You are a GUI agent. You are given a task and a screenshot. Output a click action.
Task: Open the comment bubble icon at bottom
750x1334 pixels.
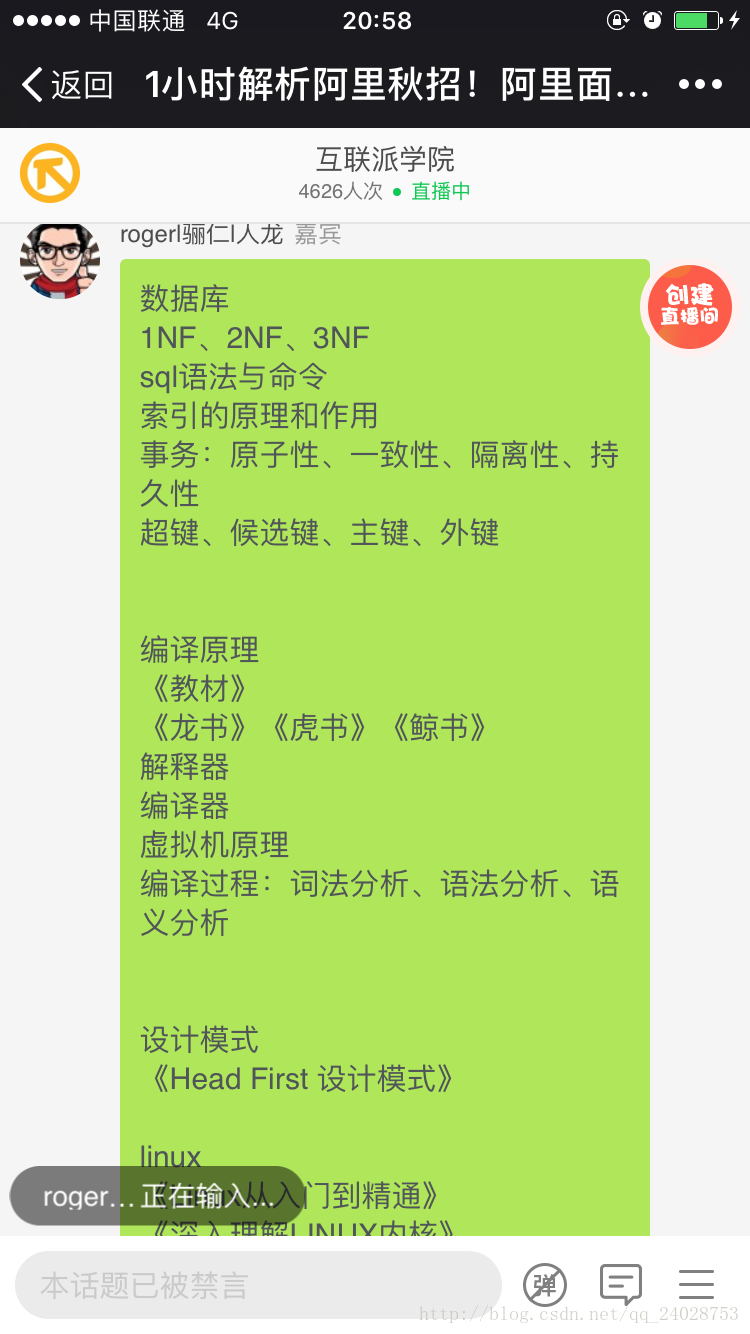pos(620,1283)
